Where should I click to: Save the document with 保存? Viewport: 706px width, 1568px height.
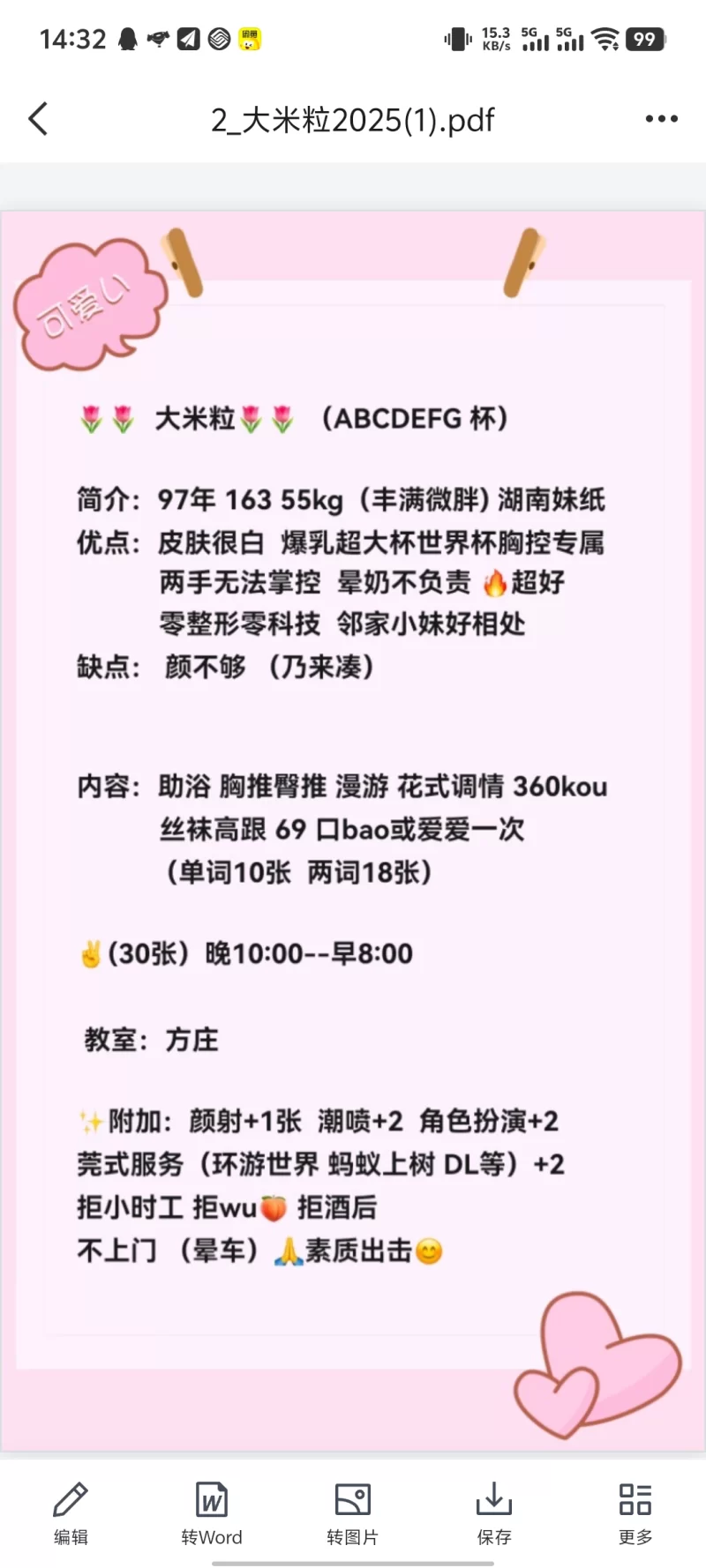coord(494,1513)
